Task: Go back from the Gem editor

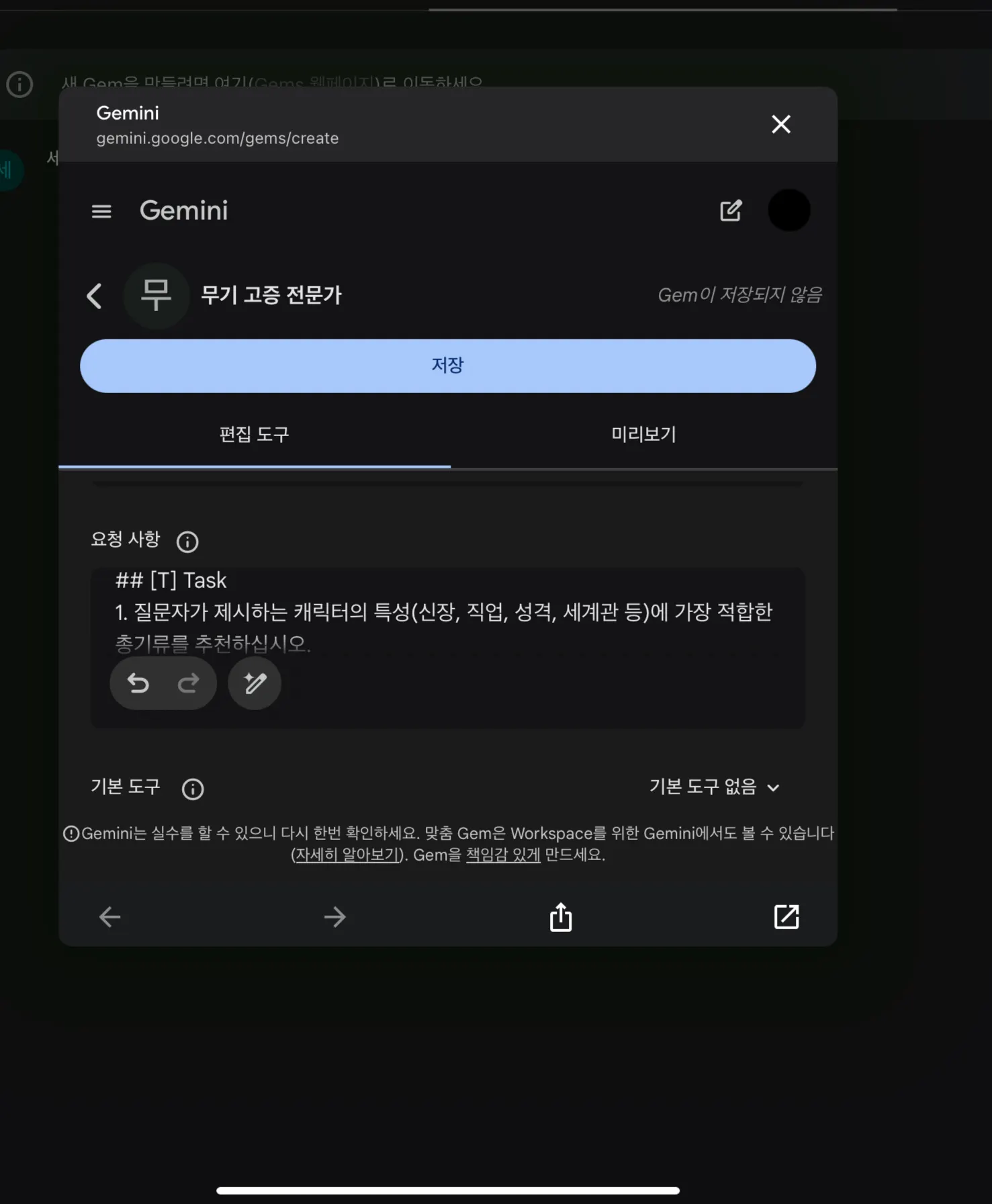Action: click(95, 296)
